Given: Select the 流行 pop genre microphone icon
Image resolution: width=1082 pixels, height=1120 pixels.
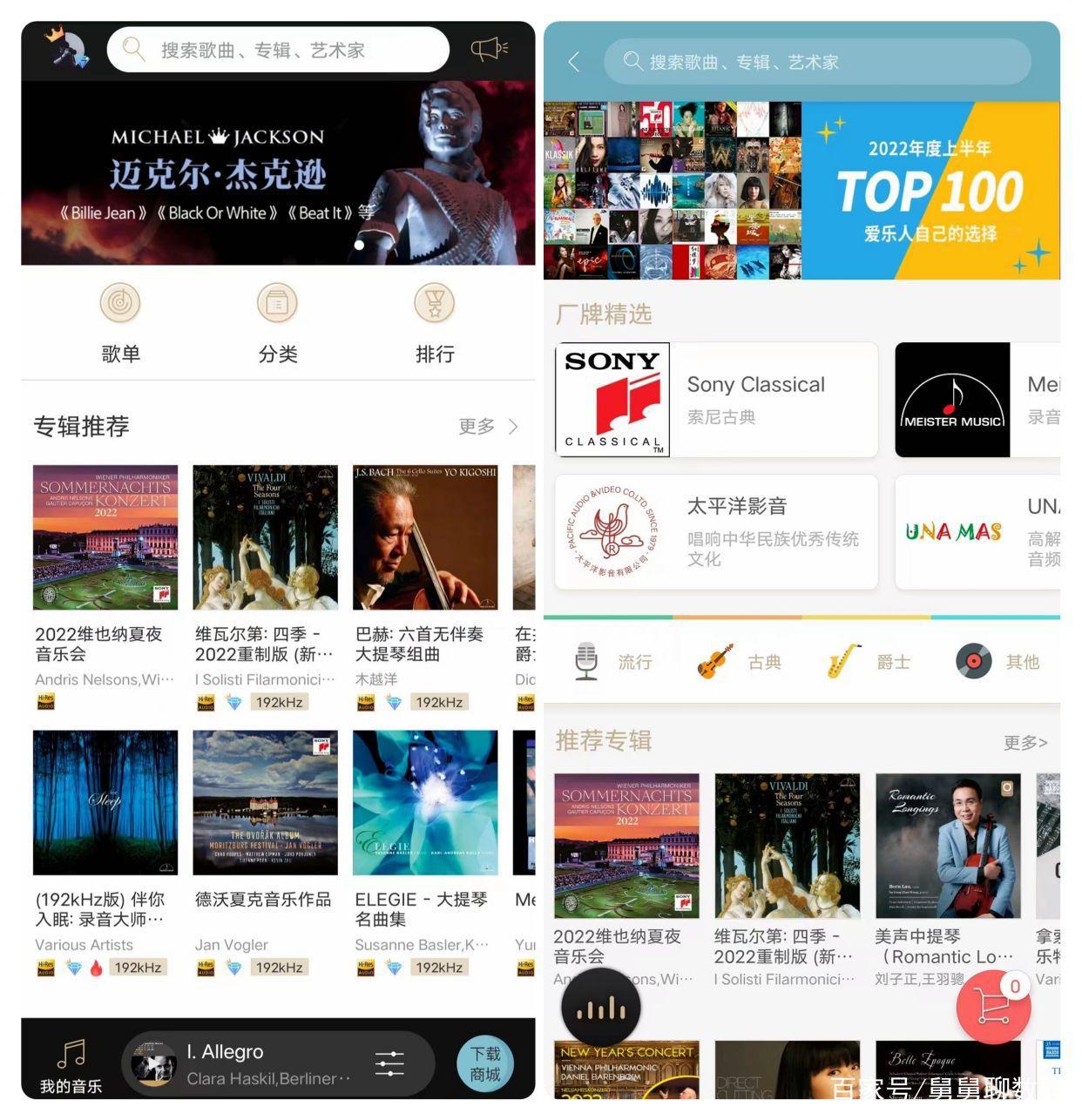Looking at the screenshot, I should [x=585, y=661].
